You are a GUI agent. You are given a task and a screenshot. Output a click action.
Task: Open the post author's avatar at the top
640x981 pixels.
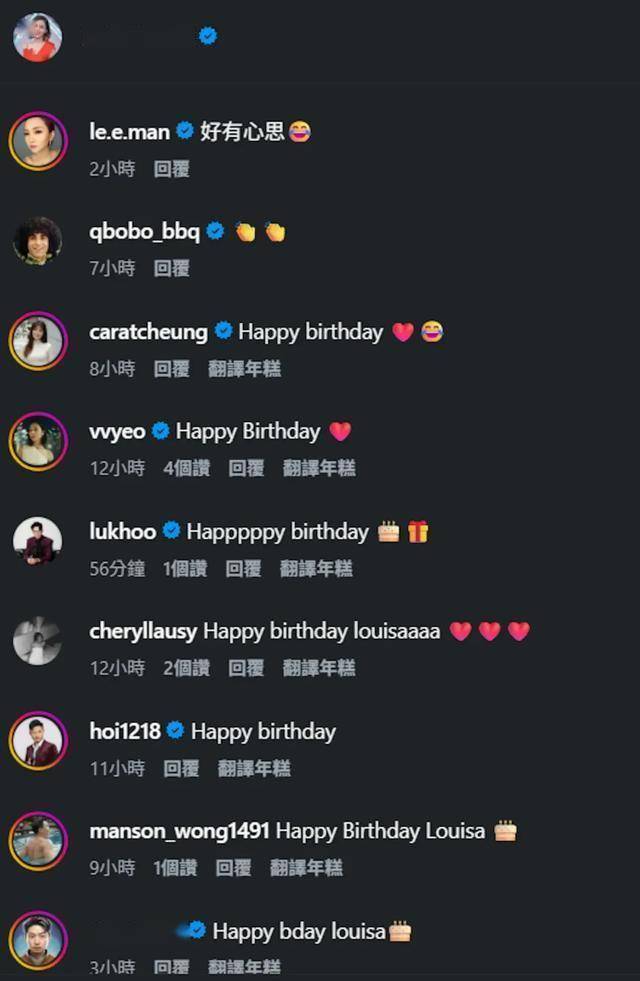tap(38, 38)
